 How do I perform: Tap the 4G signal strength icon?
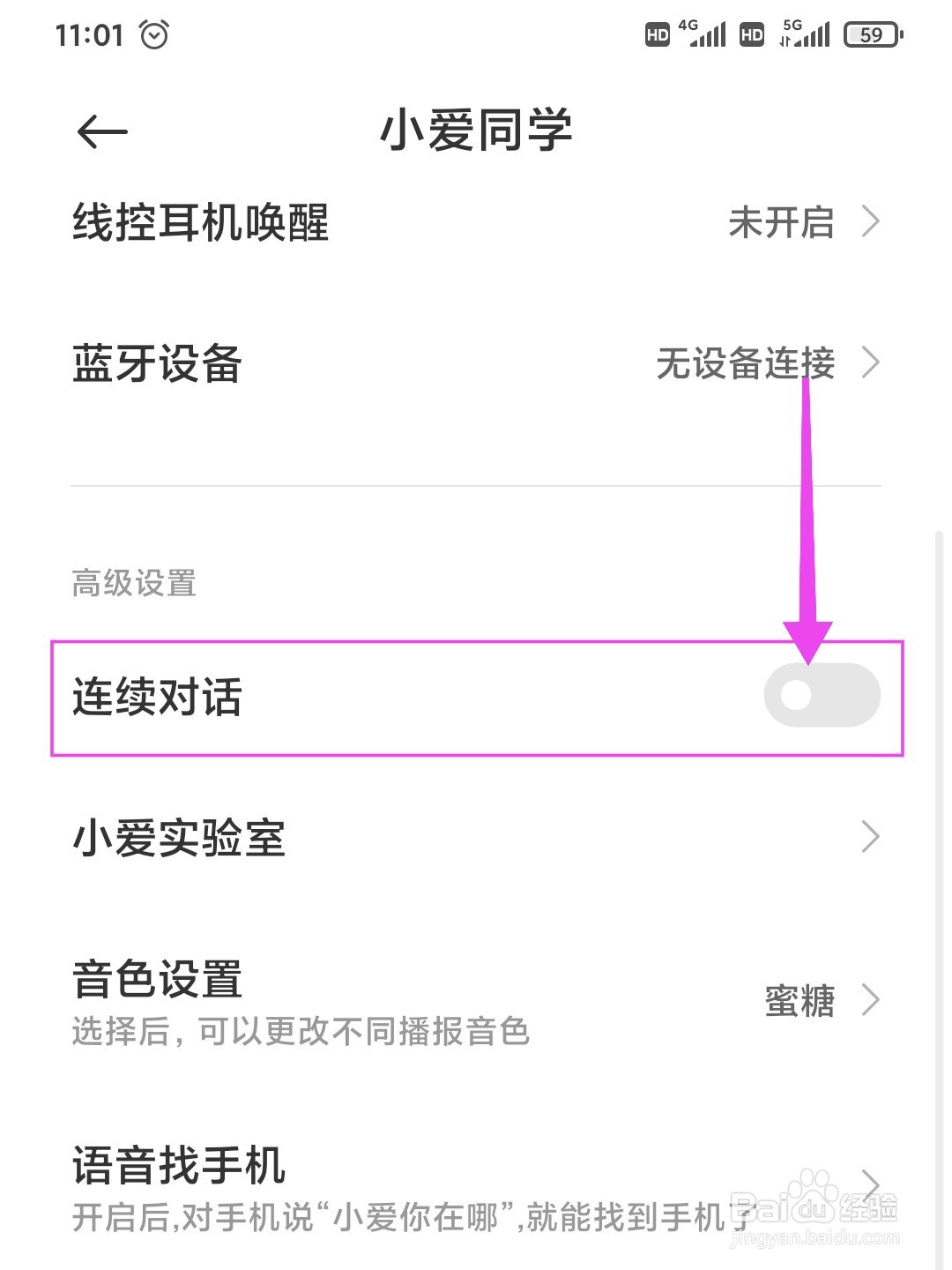pos(705,35)
